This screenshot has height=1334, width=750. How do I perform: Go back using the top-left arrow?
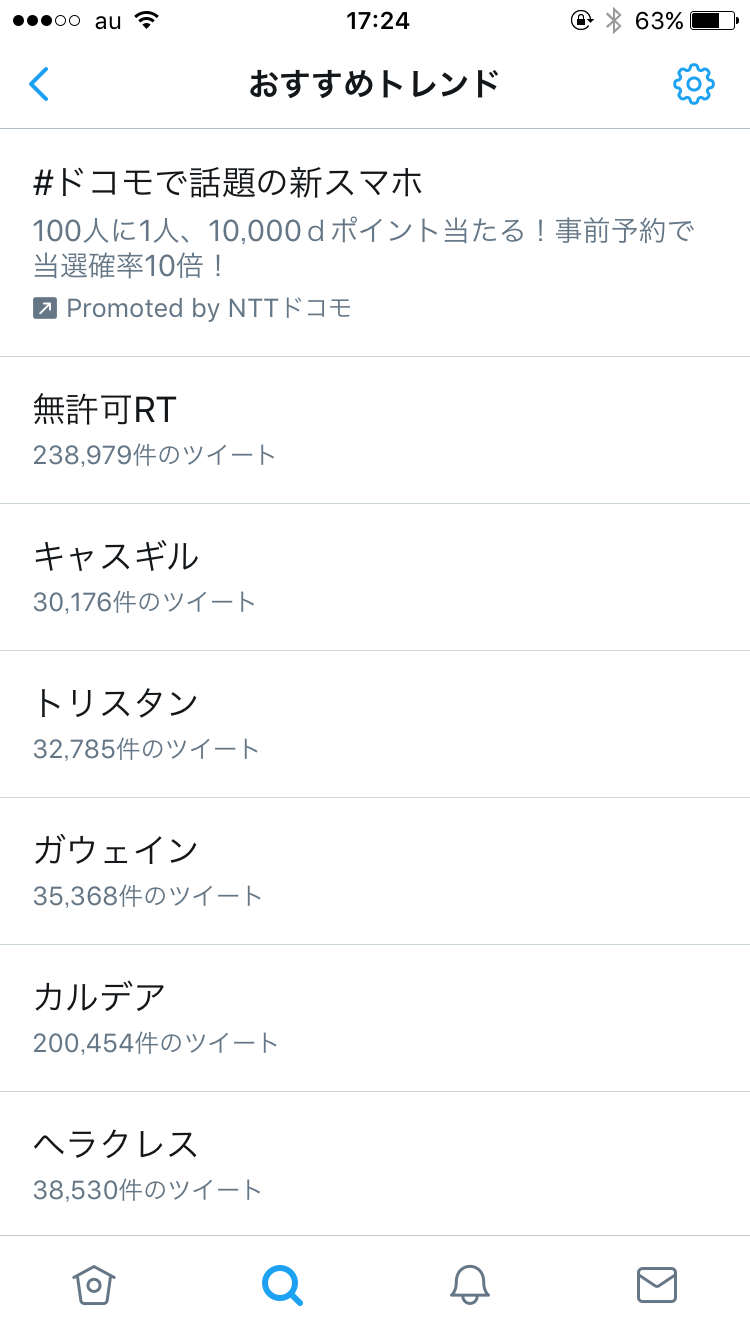click(39, 85)
